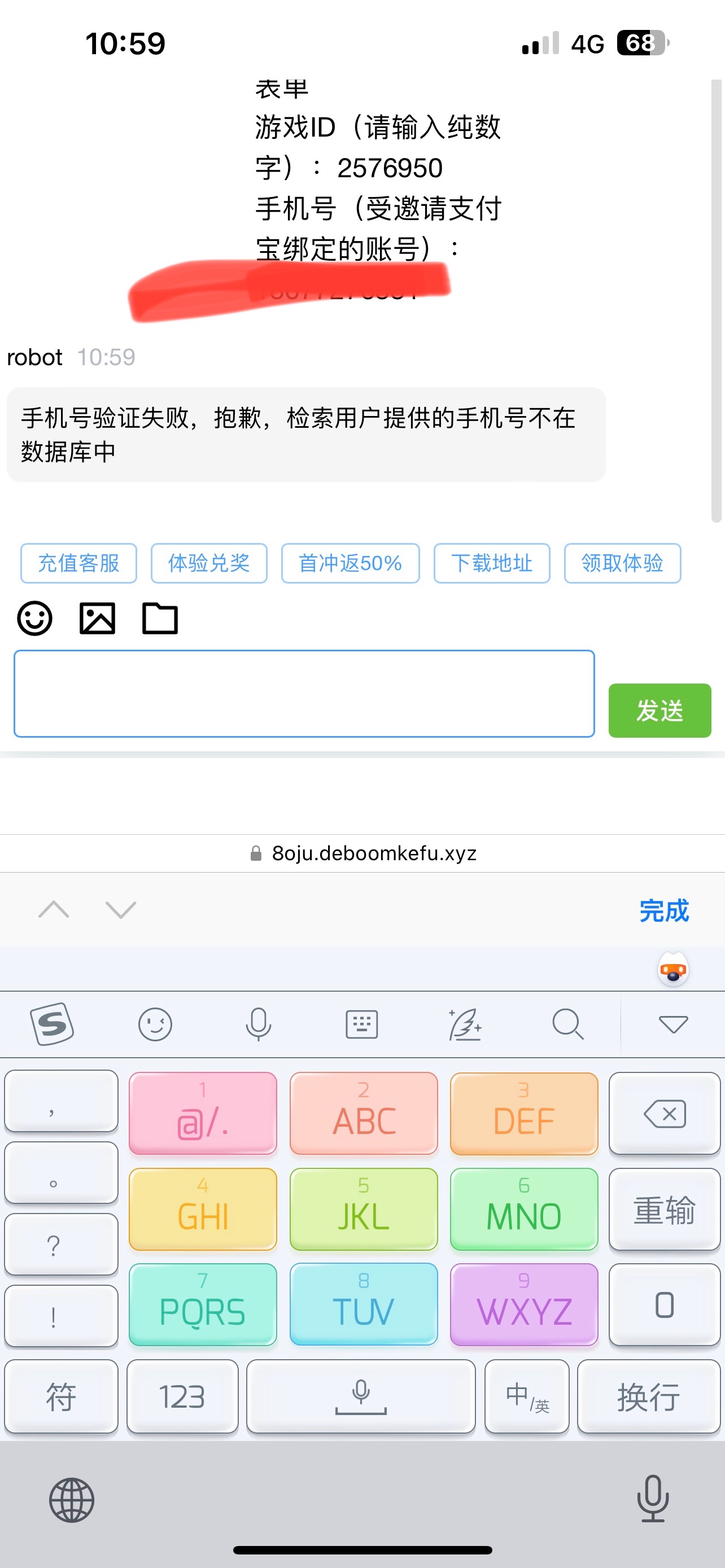Attach a file via folder icon
This screenshot has height=1568, width=725.
point(159,619)
